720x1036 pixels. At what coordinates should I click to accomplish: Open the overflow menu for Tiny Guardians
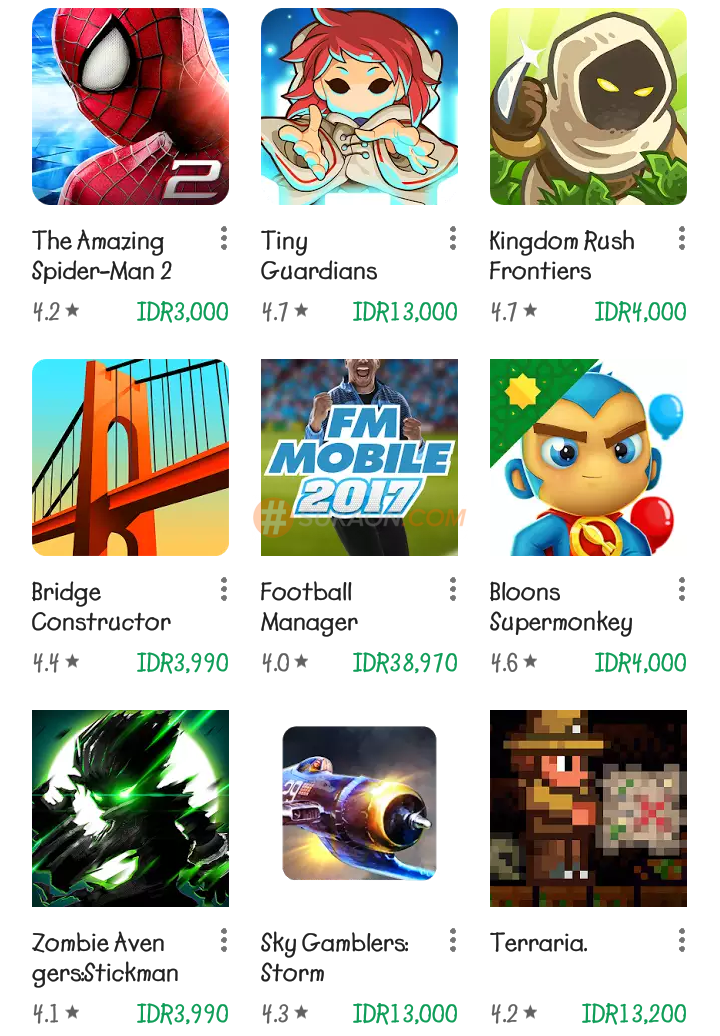(453, 238)
